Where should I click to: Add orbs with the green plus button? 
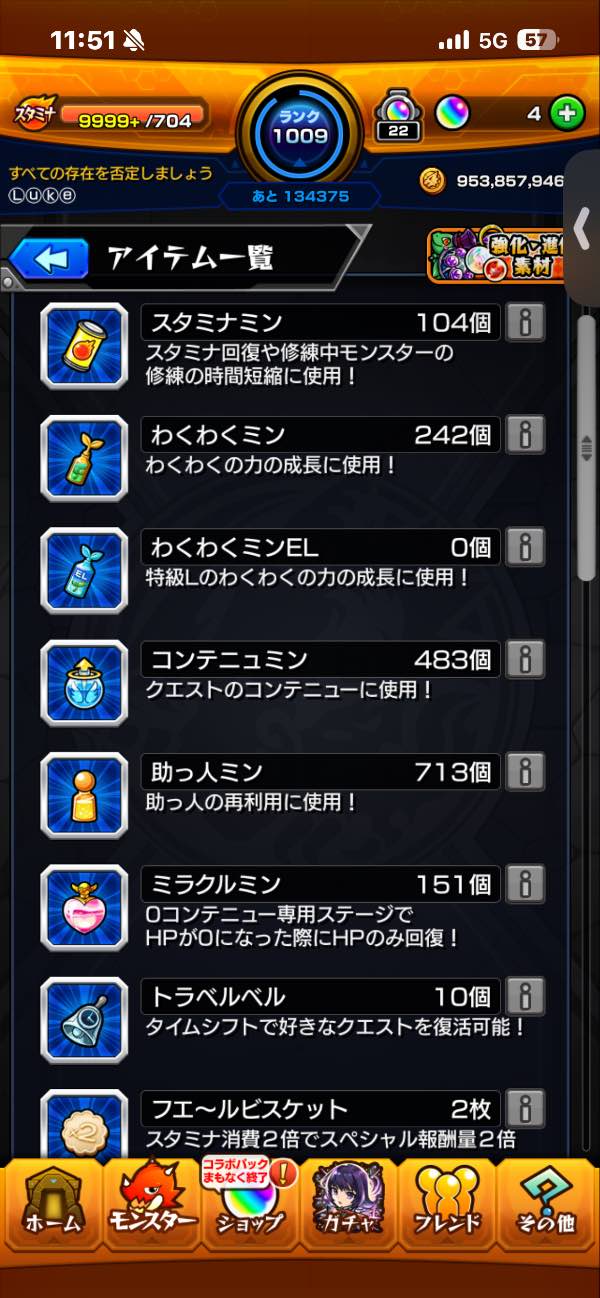pos(567,114)
